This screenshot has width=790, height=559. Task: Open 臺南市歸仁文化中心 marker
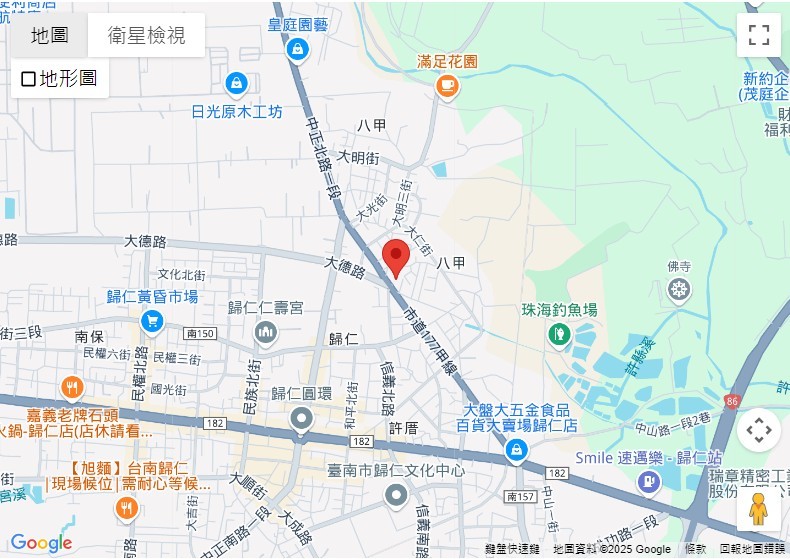point(397,494)
